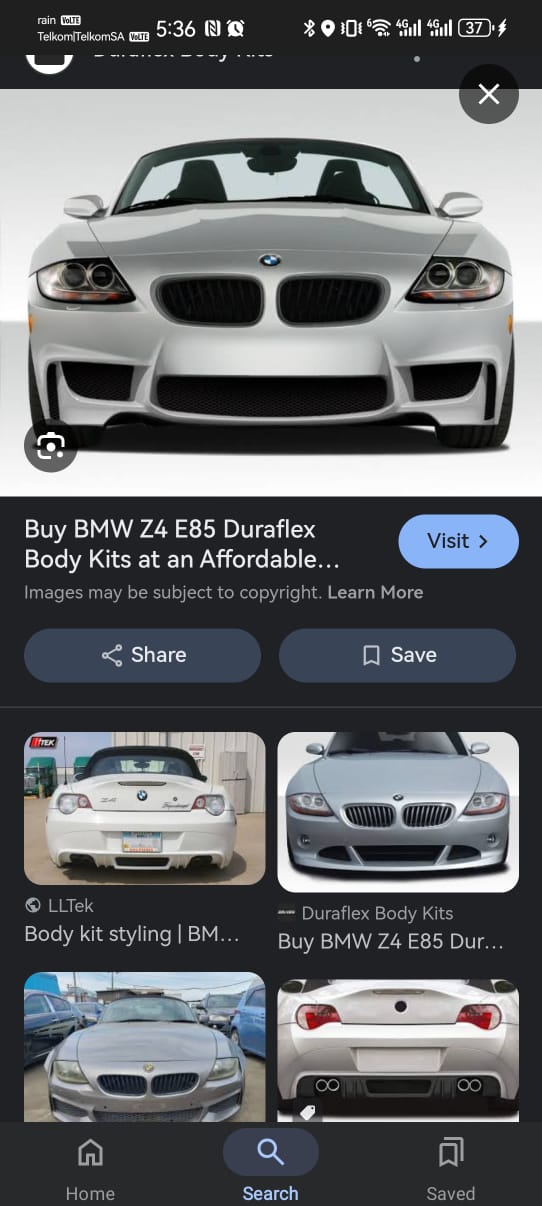Screen dimensions: 542x1206
Task: Open the Saved tab
Action: pyautogui.click(x=451, y=1167)
